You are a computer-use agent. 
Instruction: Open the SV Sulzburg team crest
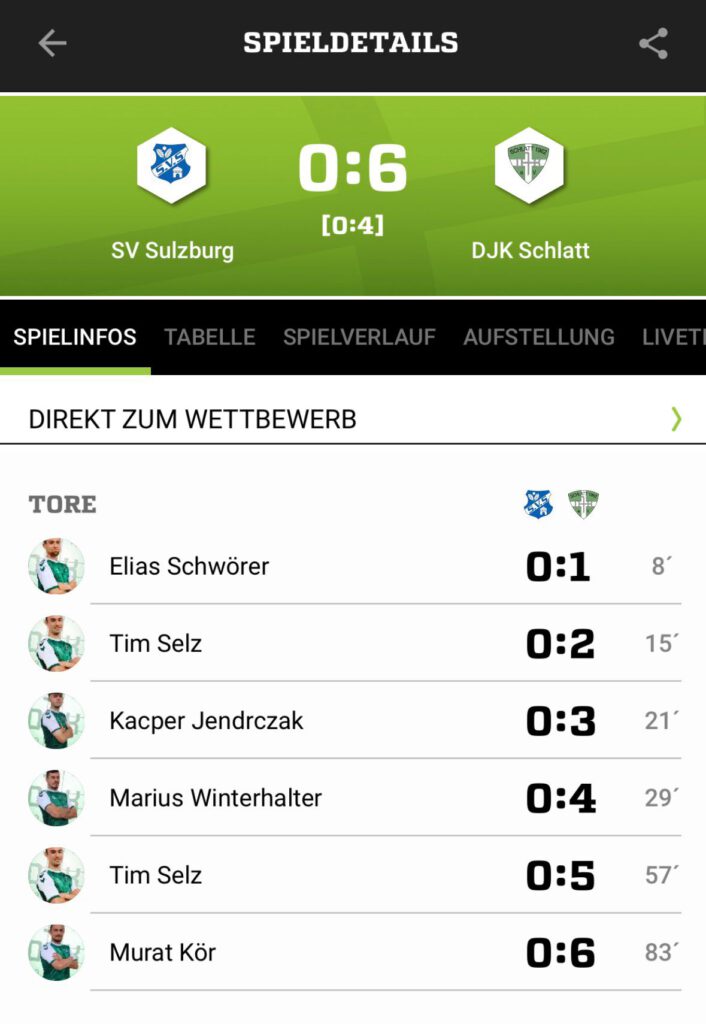172,166
